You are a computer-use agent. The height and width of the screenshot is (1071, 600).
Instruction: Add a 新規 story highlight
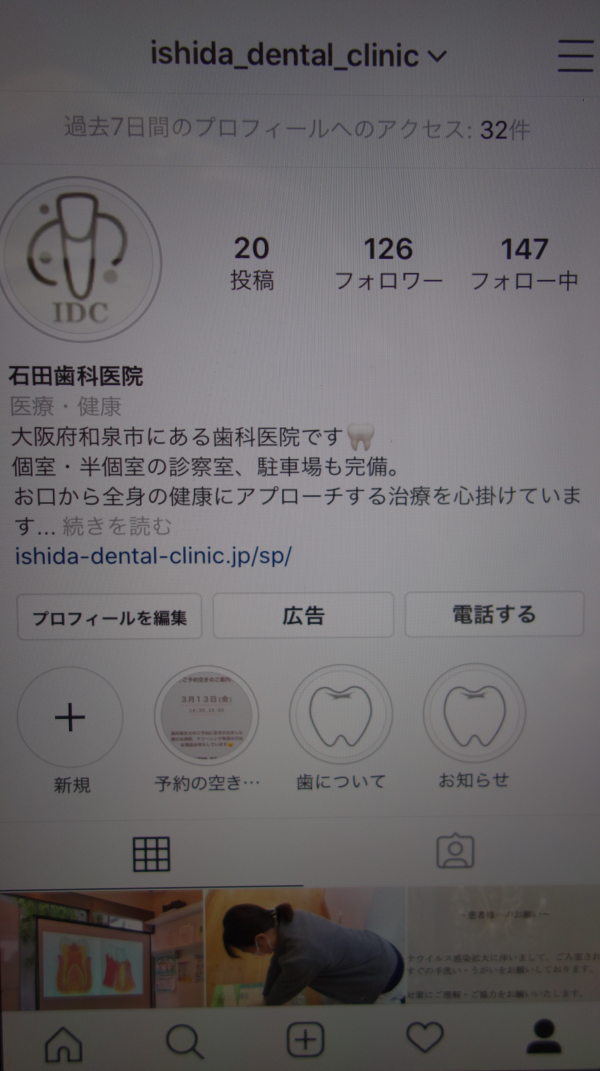point(70,717)
